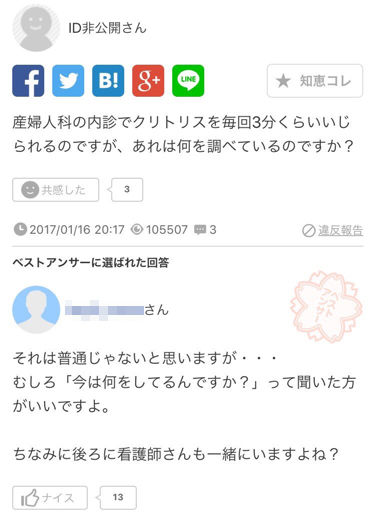Bookmark with the Hatena B! icon

[108, 81]
